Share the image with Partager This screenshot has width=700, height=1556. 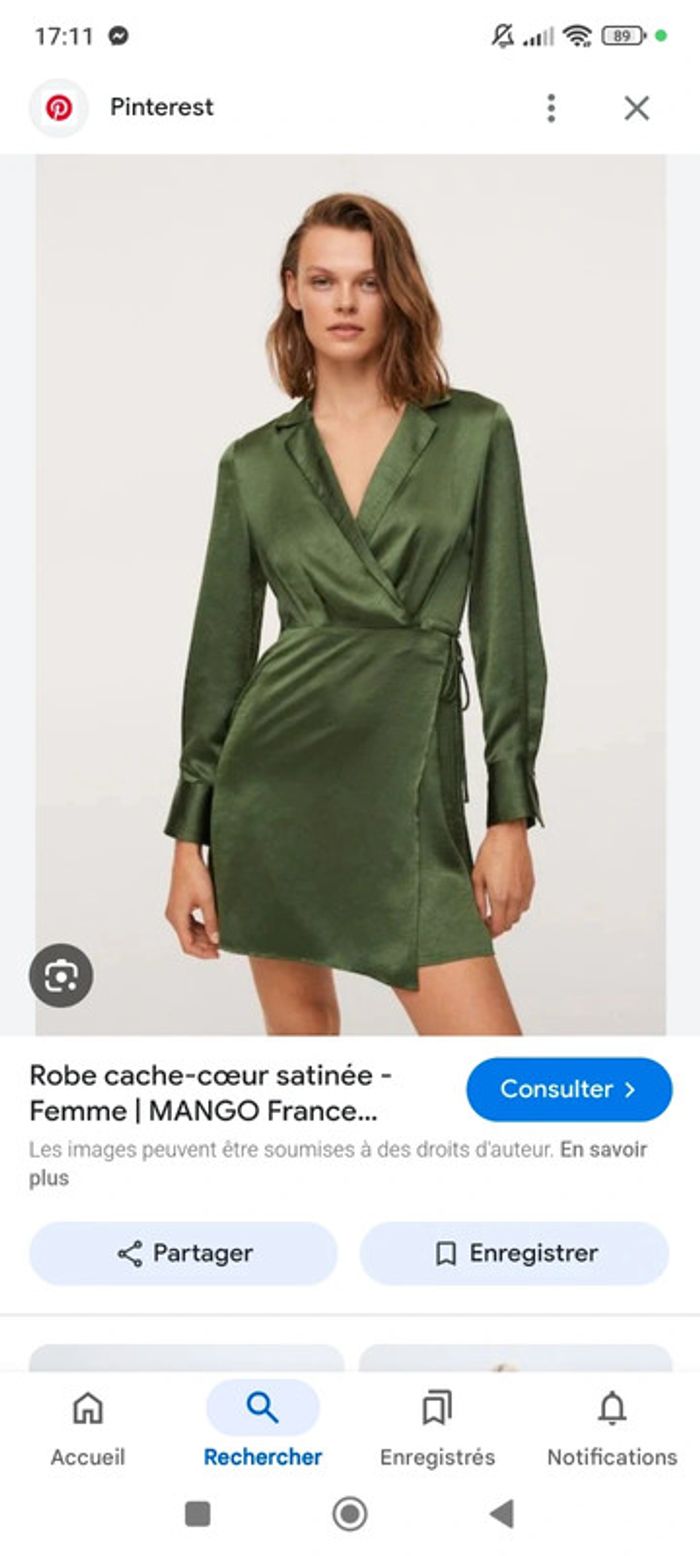(184, 1253)
